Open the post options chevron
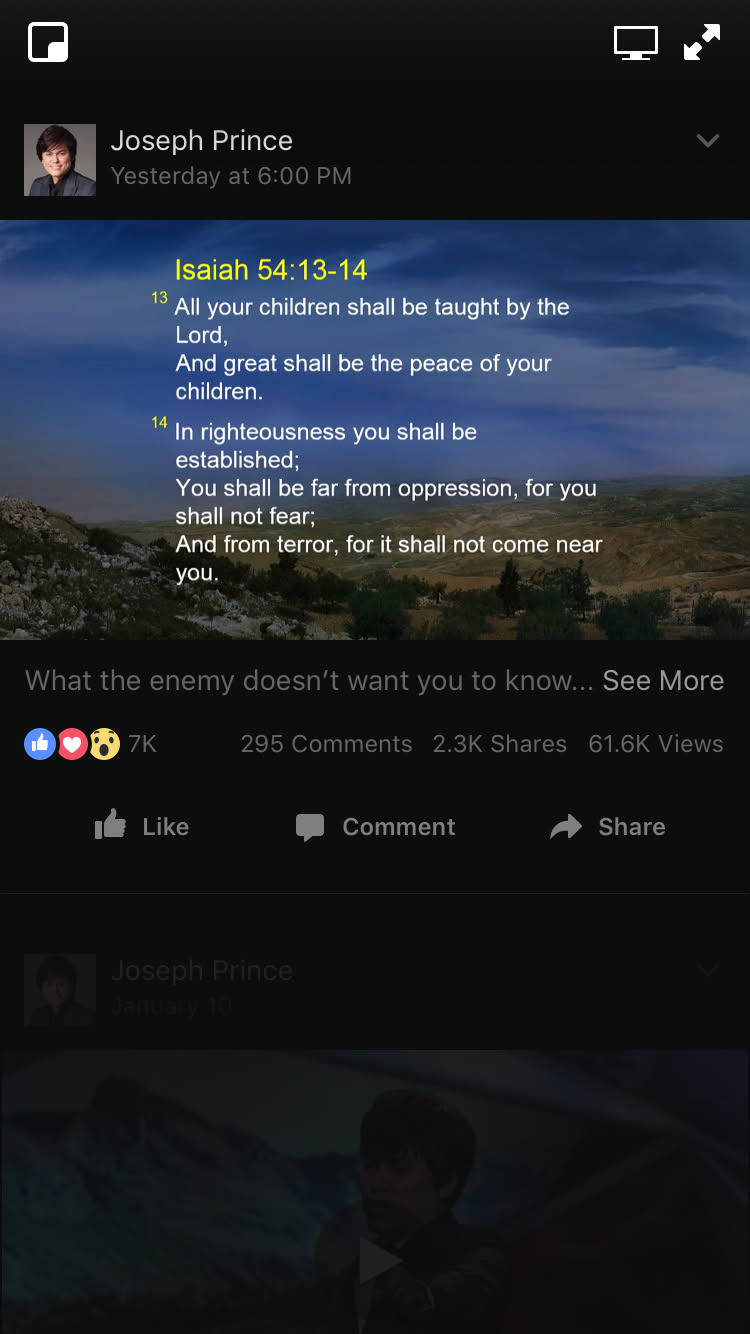 click(708, 141)
